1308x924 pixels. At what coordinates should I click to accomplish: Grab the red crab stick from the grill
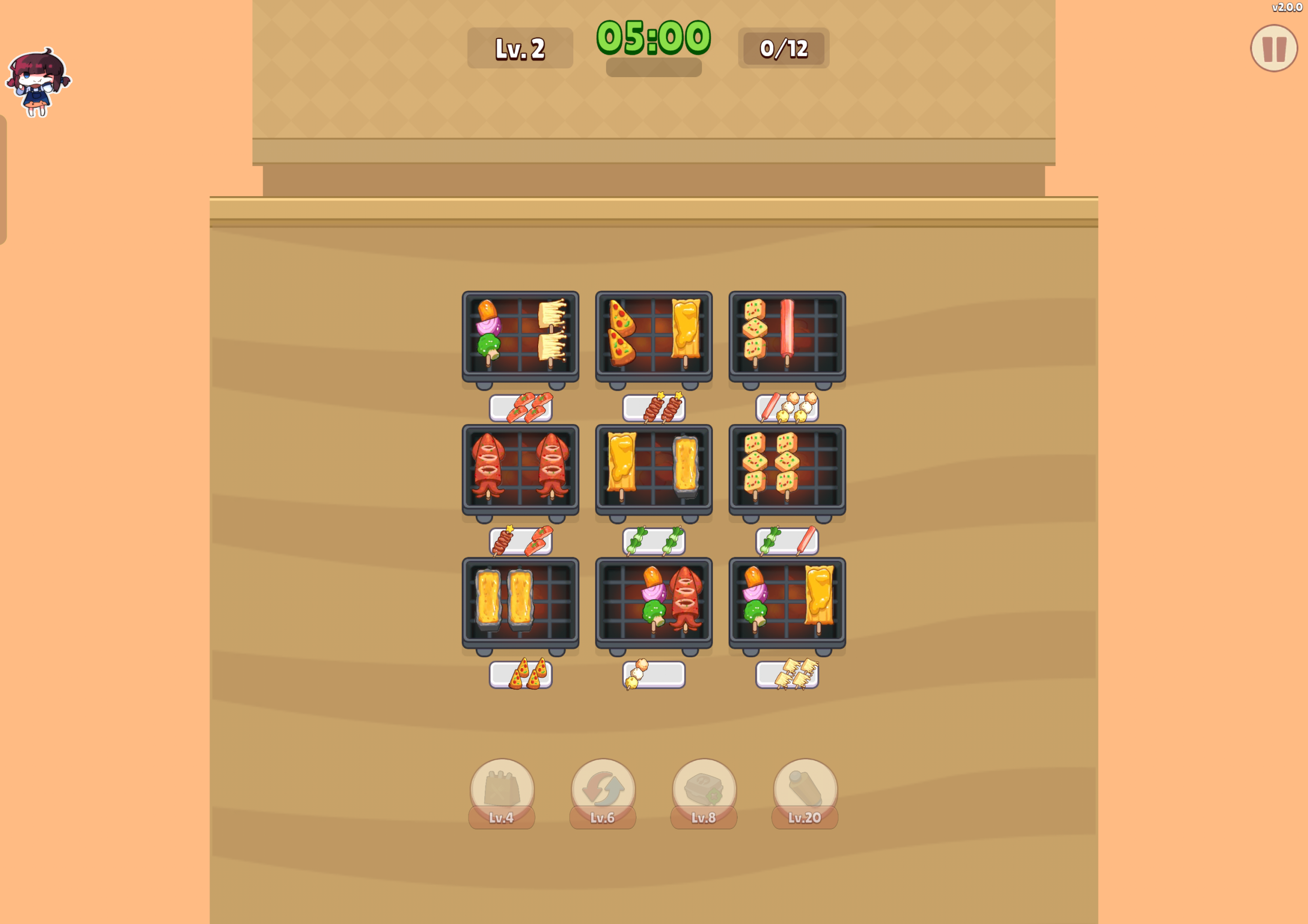click(x=787, y=330)
